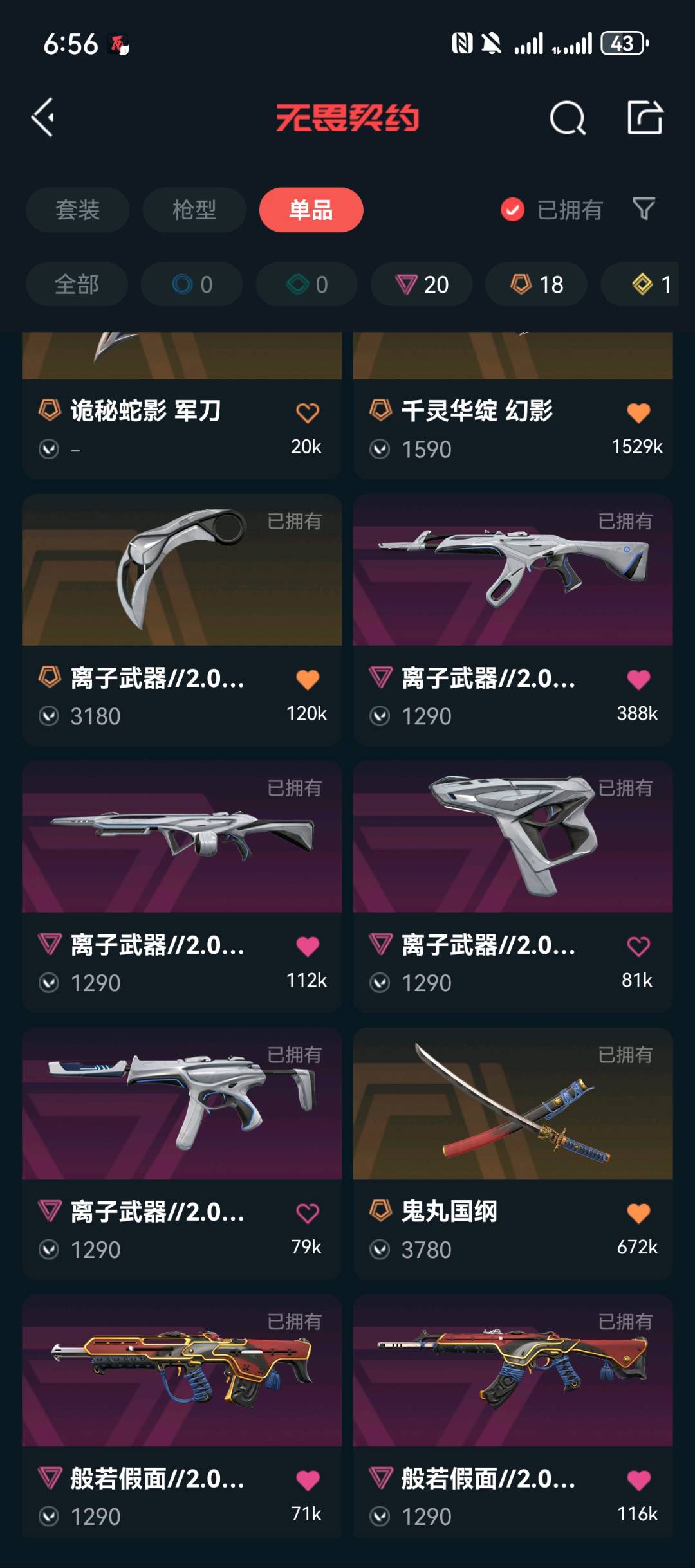Toggle the 已拥有 owned-only checkbox
Viewport: 695px width, 1568px height.
tap(512, 210)
